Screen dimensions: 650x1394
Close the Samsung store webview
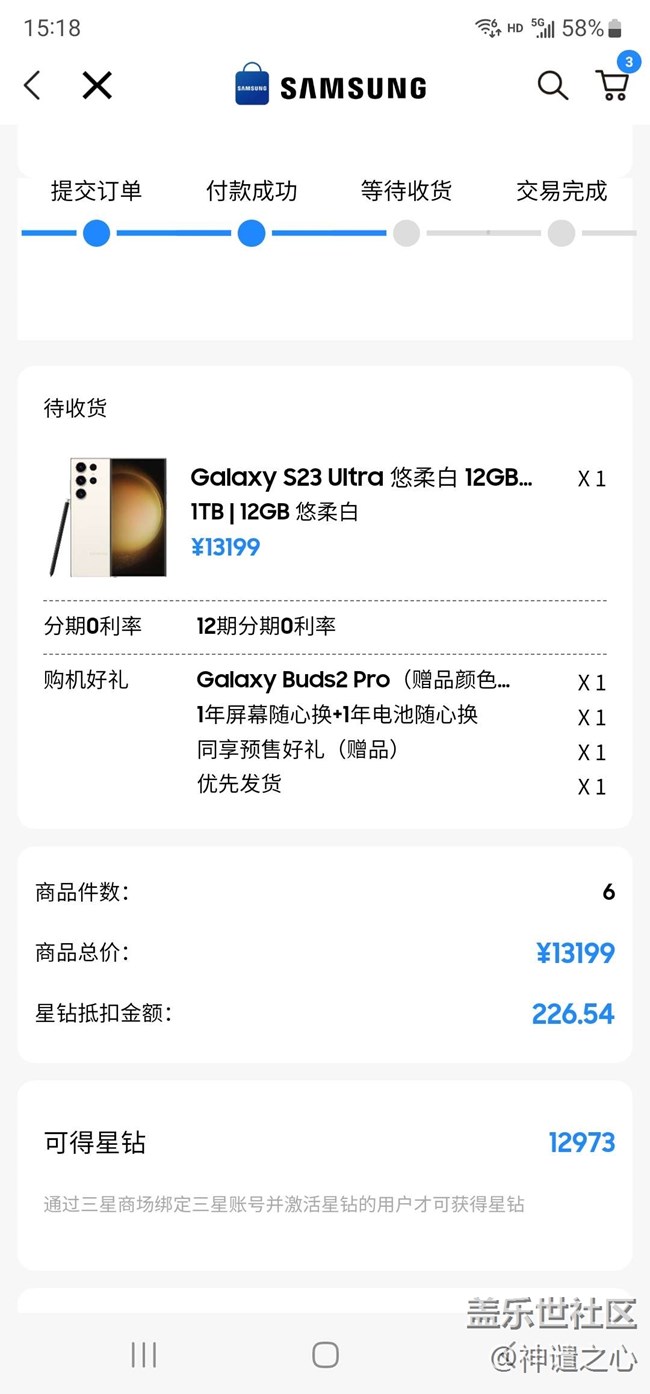(97, 86)
